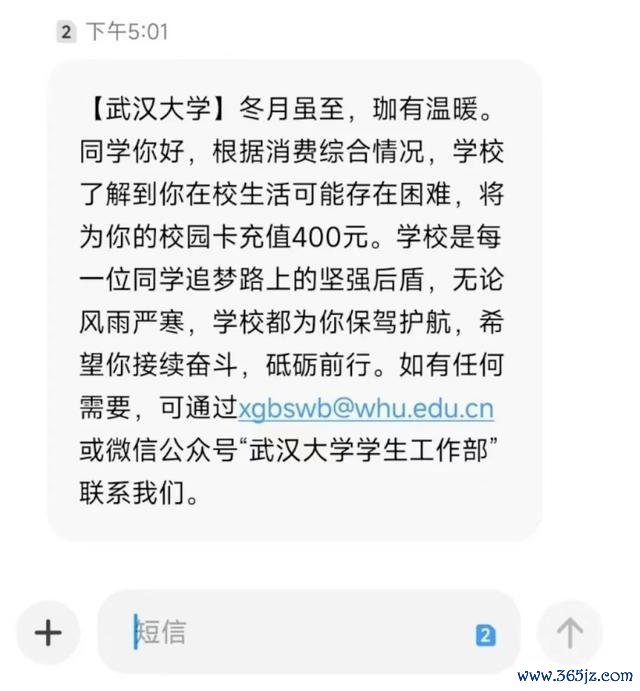
Task: Focus the 短信 message input field
Action: pyautogui.click(x=300, y=632)
